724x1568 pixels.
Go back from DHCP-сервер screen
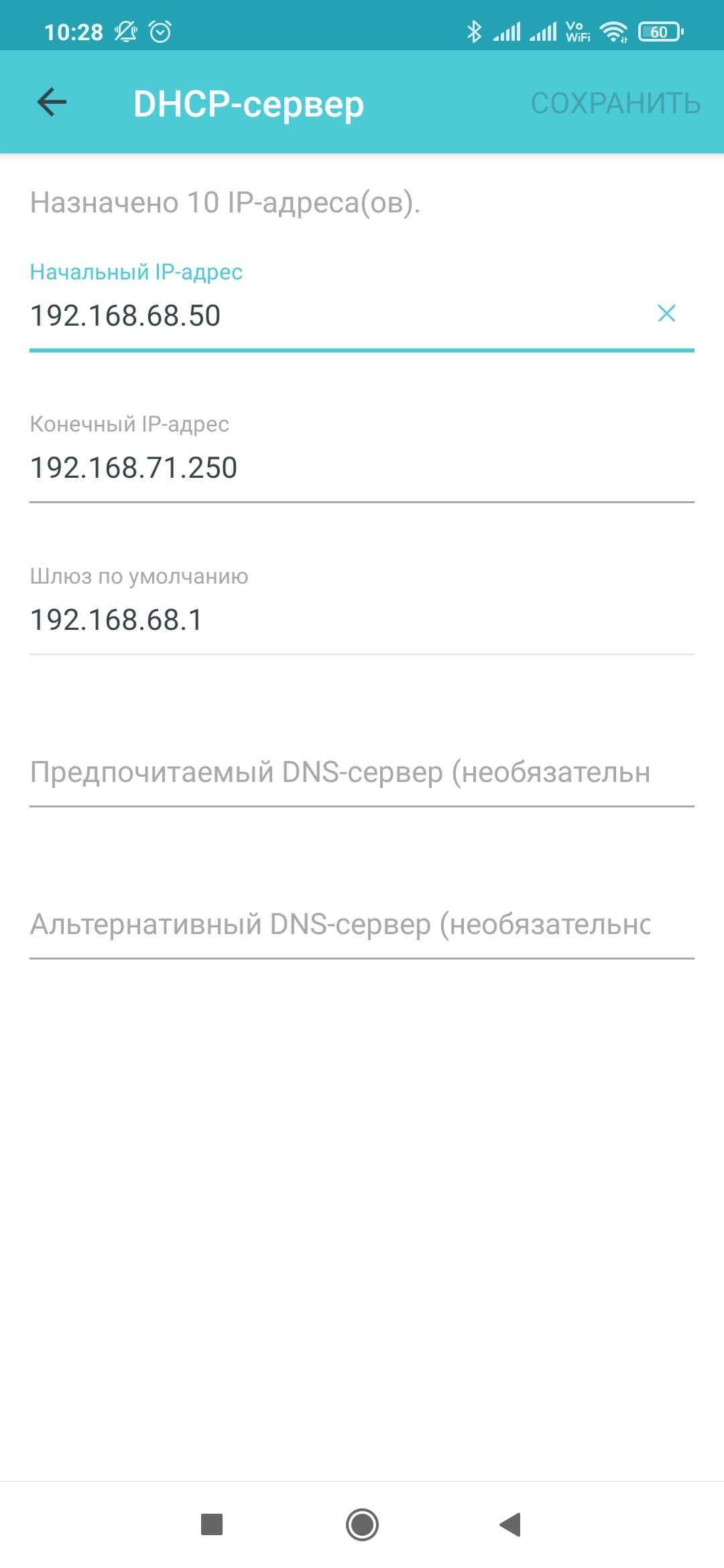52,103
